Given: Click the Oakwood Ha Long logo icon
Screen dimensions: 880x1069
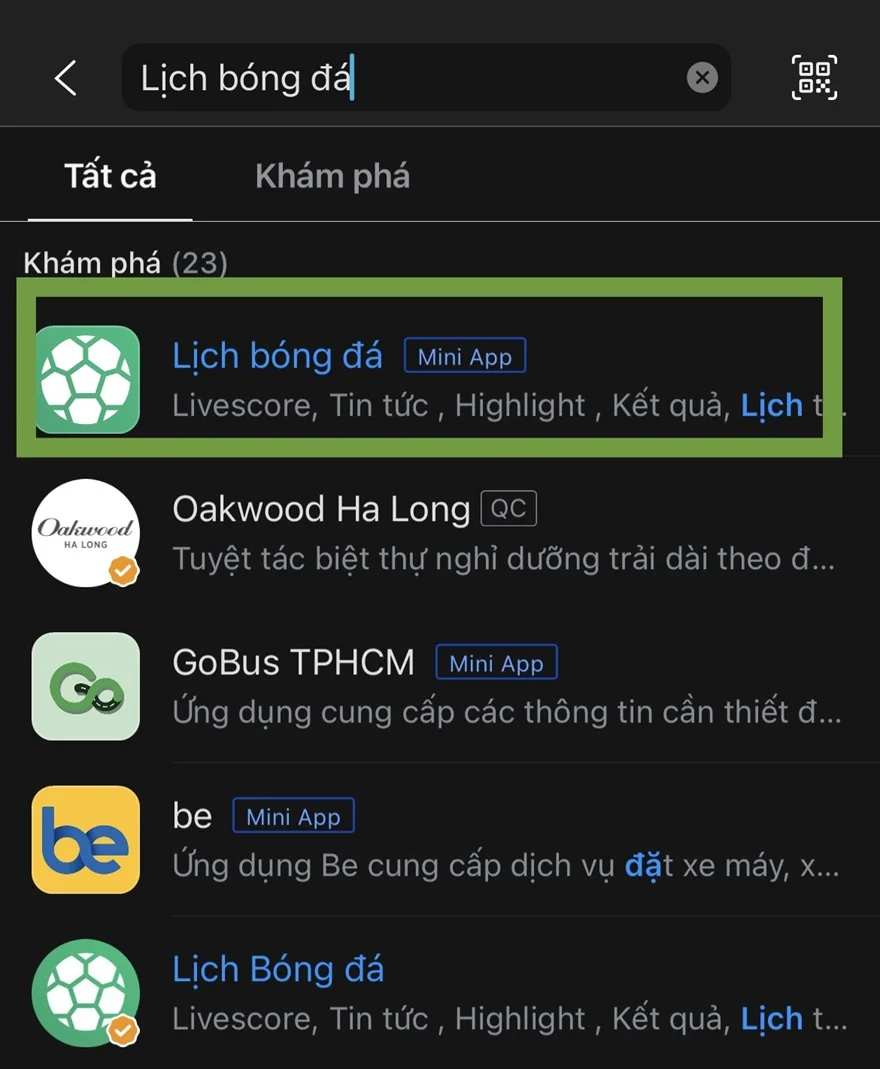Looking at the screenshot, I should coord(86,533).
